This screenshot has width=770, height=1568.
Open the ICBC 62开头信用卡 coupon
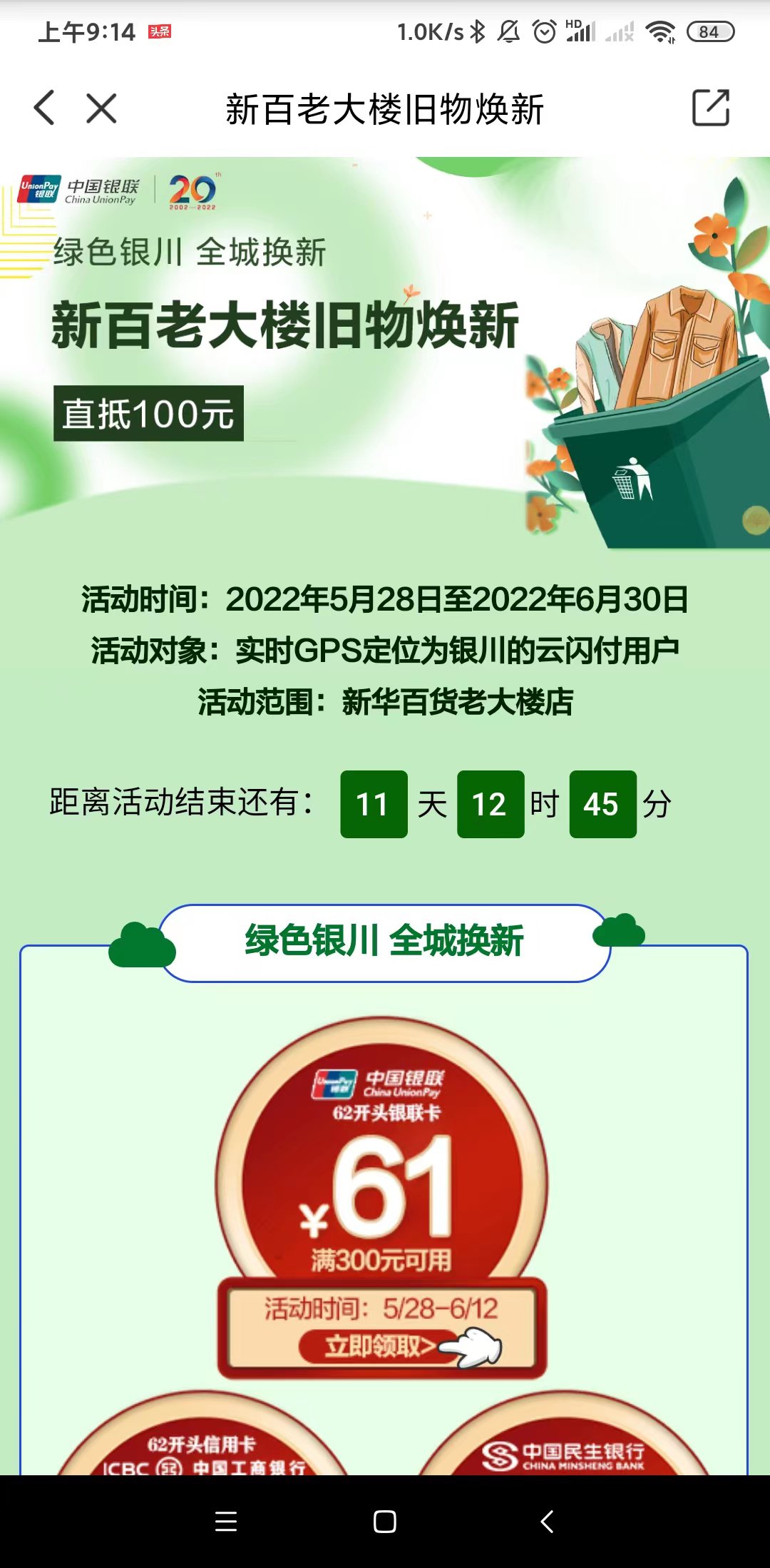(x=202, y=1448)
